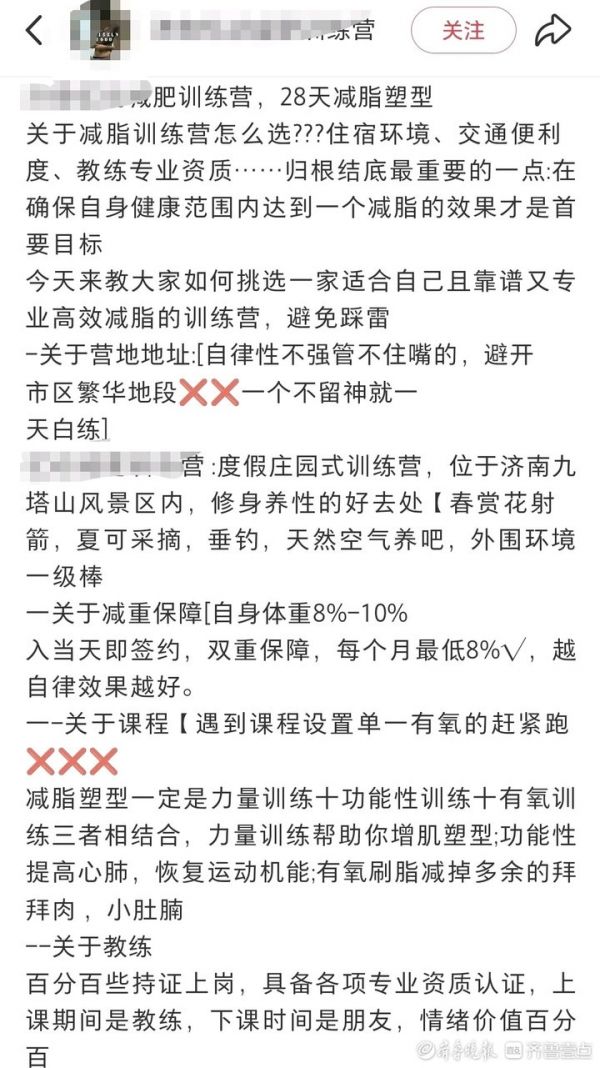
Task: Follow the author with the 关注 button
Action: coord(463,31)
